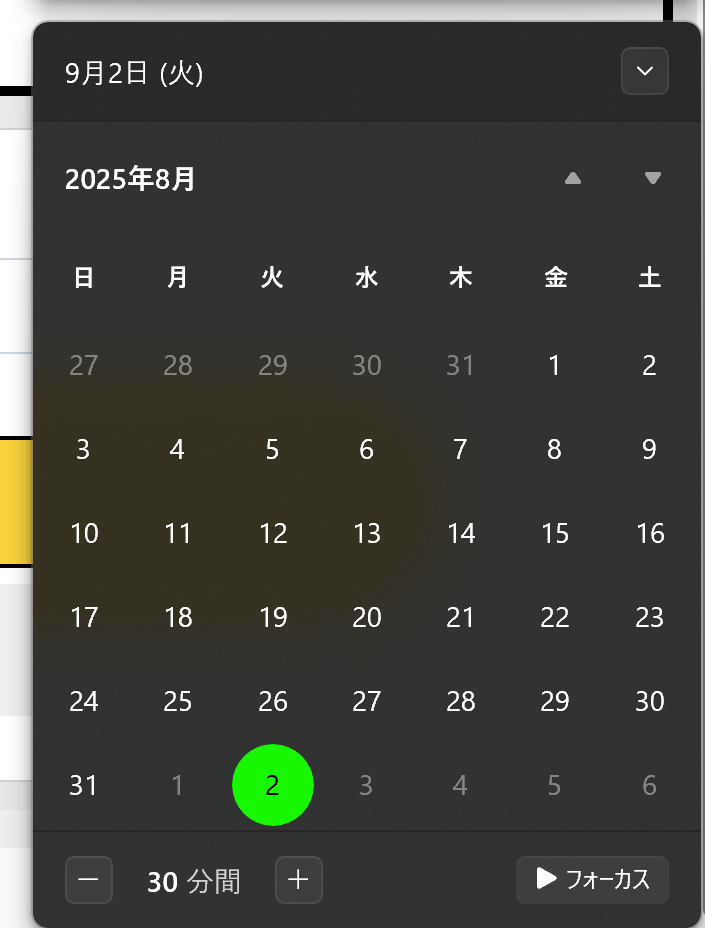This screenshot has width=705, height=928.
Task: Pick August 1 on the calendar
Action: [x=555, y=365]
